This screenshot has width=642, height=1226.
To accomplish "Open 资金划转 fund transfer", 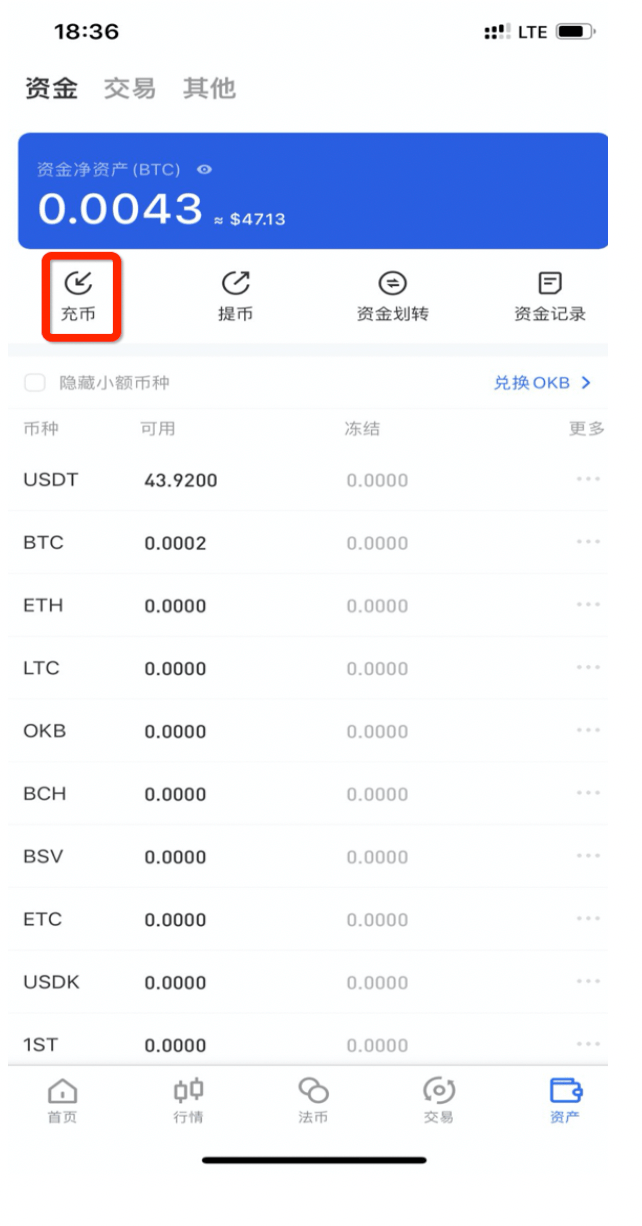I will point(392,297).
